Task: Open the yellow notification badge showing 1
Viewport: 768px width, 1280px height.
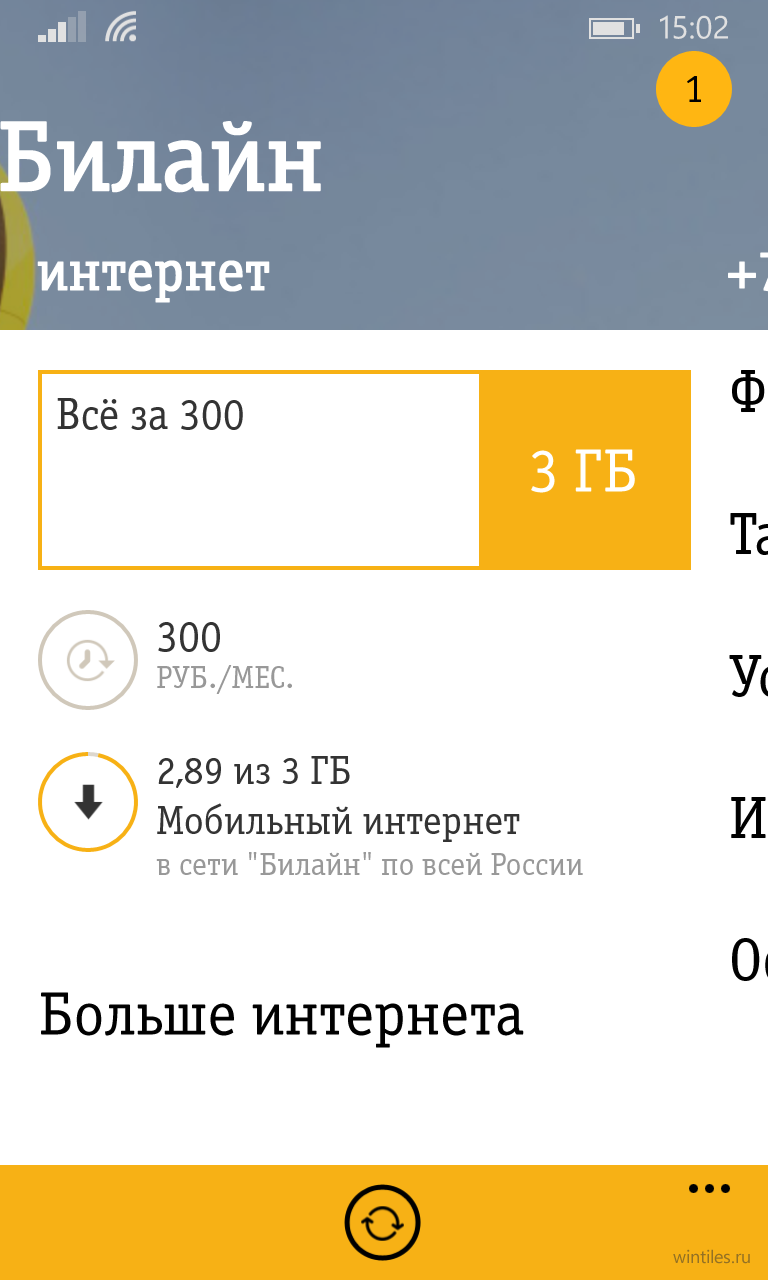Action: (694, 90)
